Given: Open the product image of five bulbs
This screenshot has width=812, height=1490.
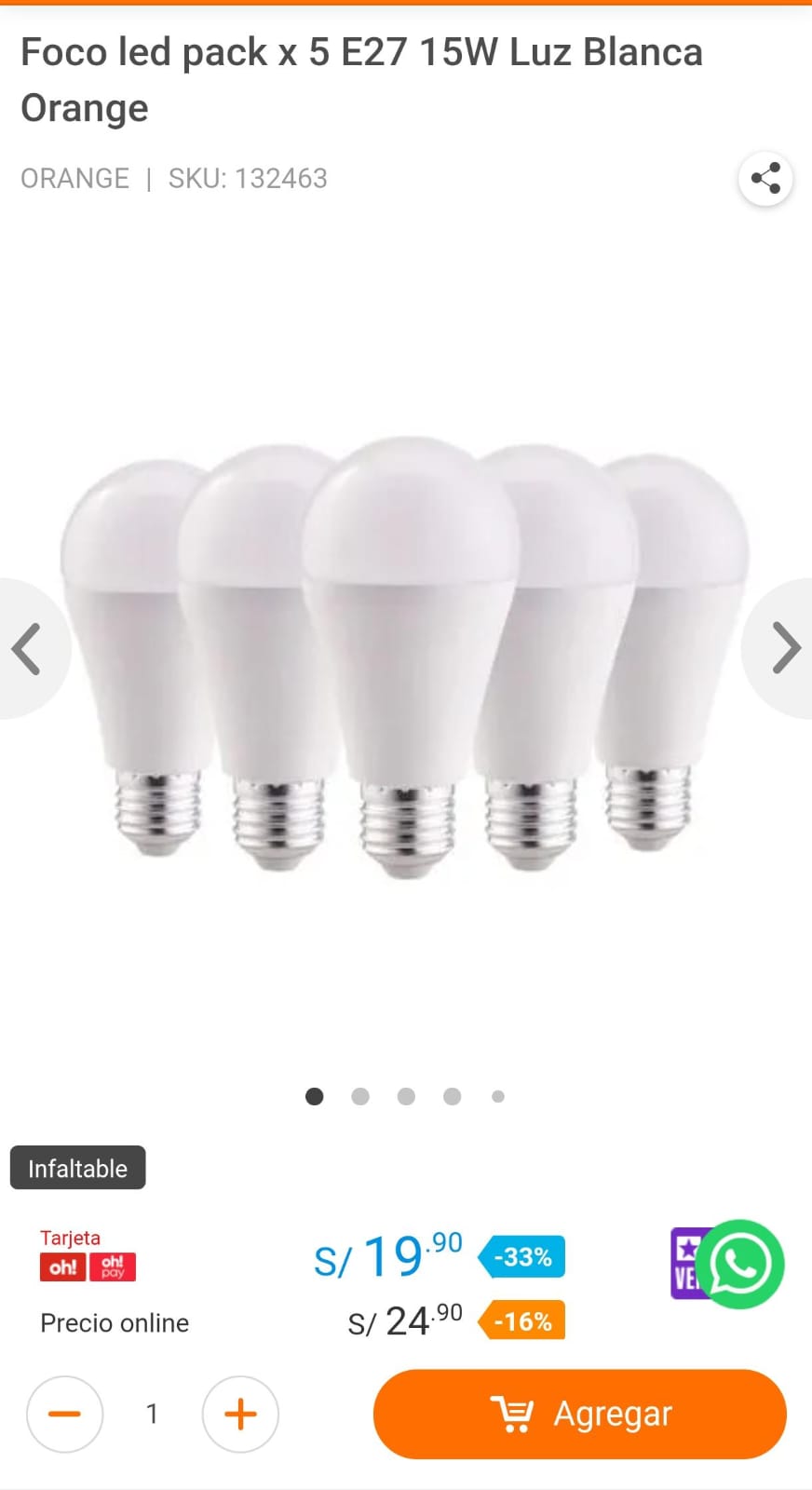Looking at the screenshot, I should (406, 657).
